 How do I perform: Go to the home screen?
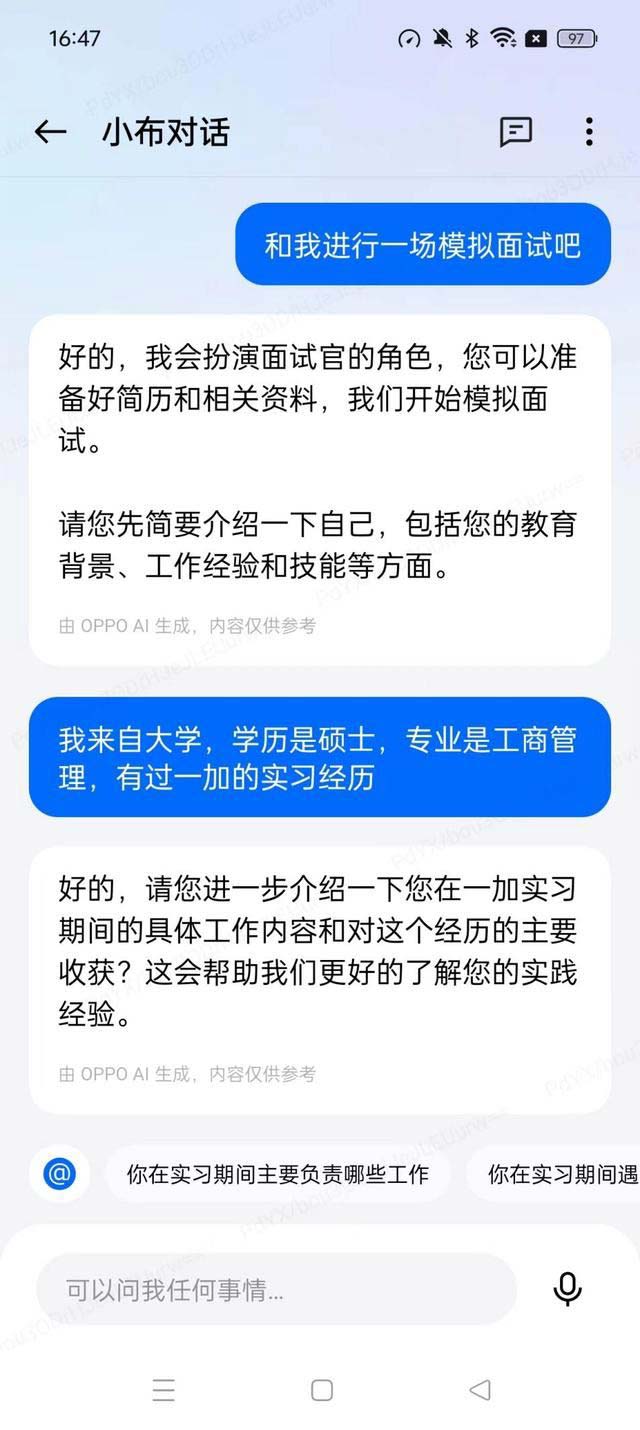pyautogui.click(x=321, y=1390)
